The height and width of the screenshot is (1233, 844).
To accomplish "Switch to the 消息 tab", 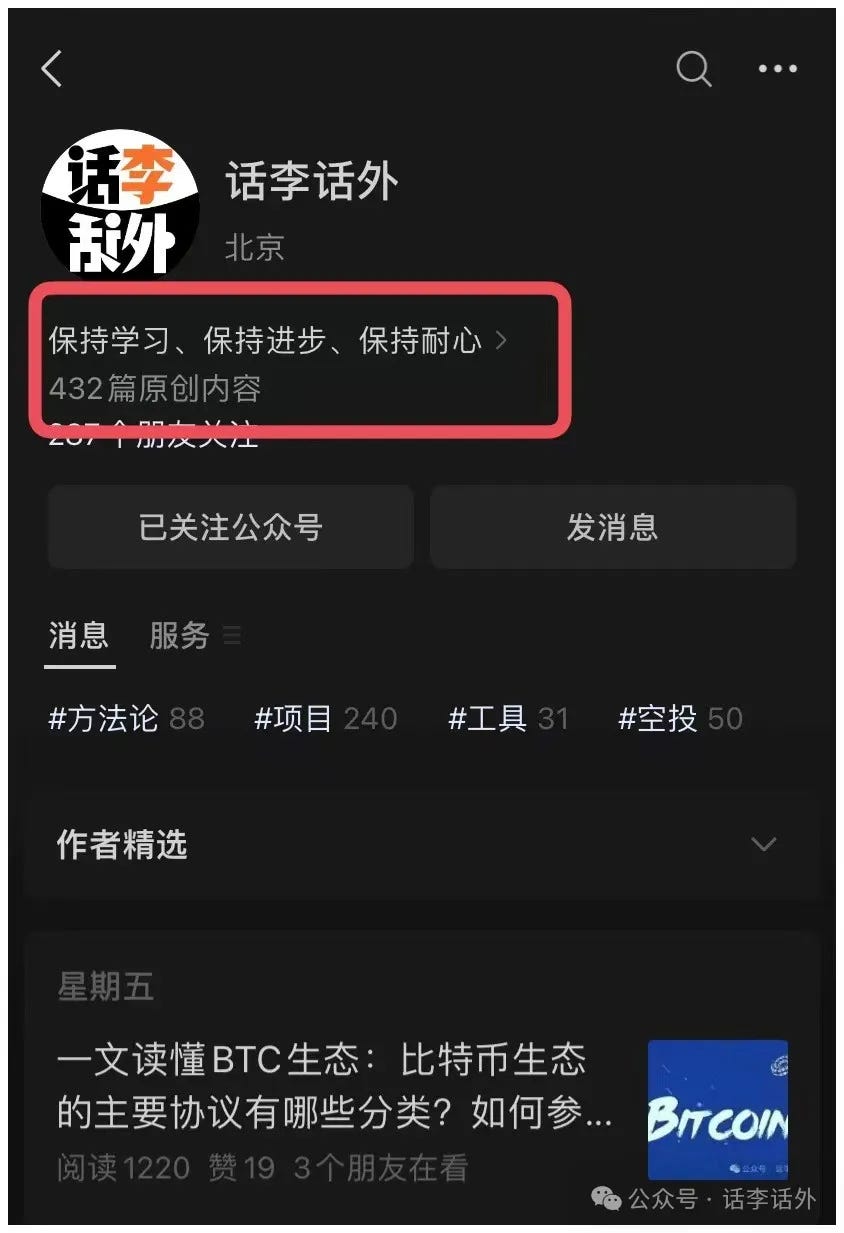I will [79, 636].
